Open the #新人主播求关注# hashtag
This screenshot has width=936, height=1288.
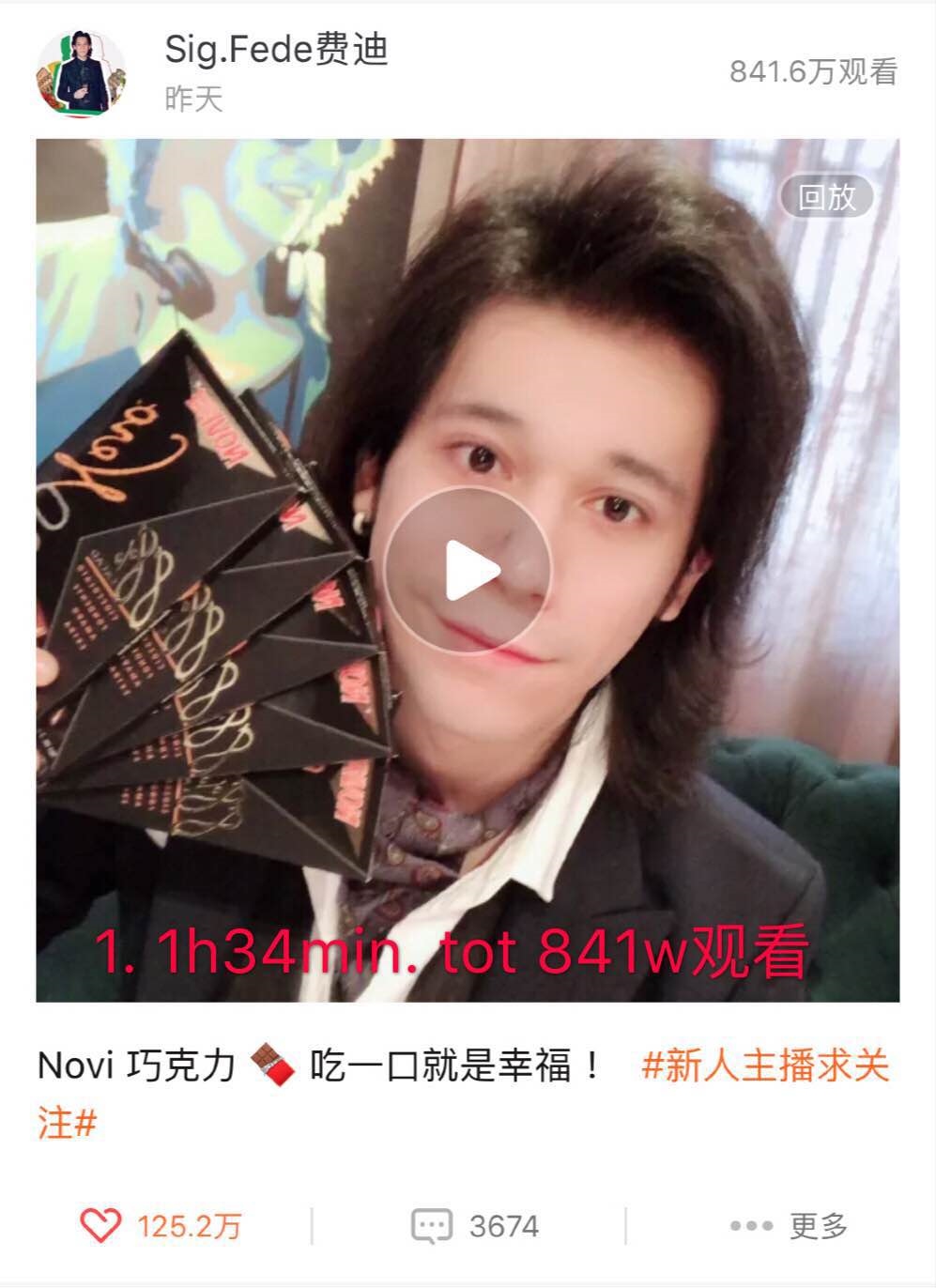point(765,1067)
